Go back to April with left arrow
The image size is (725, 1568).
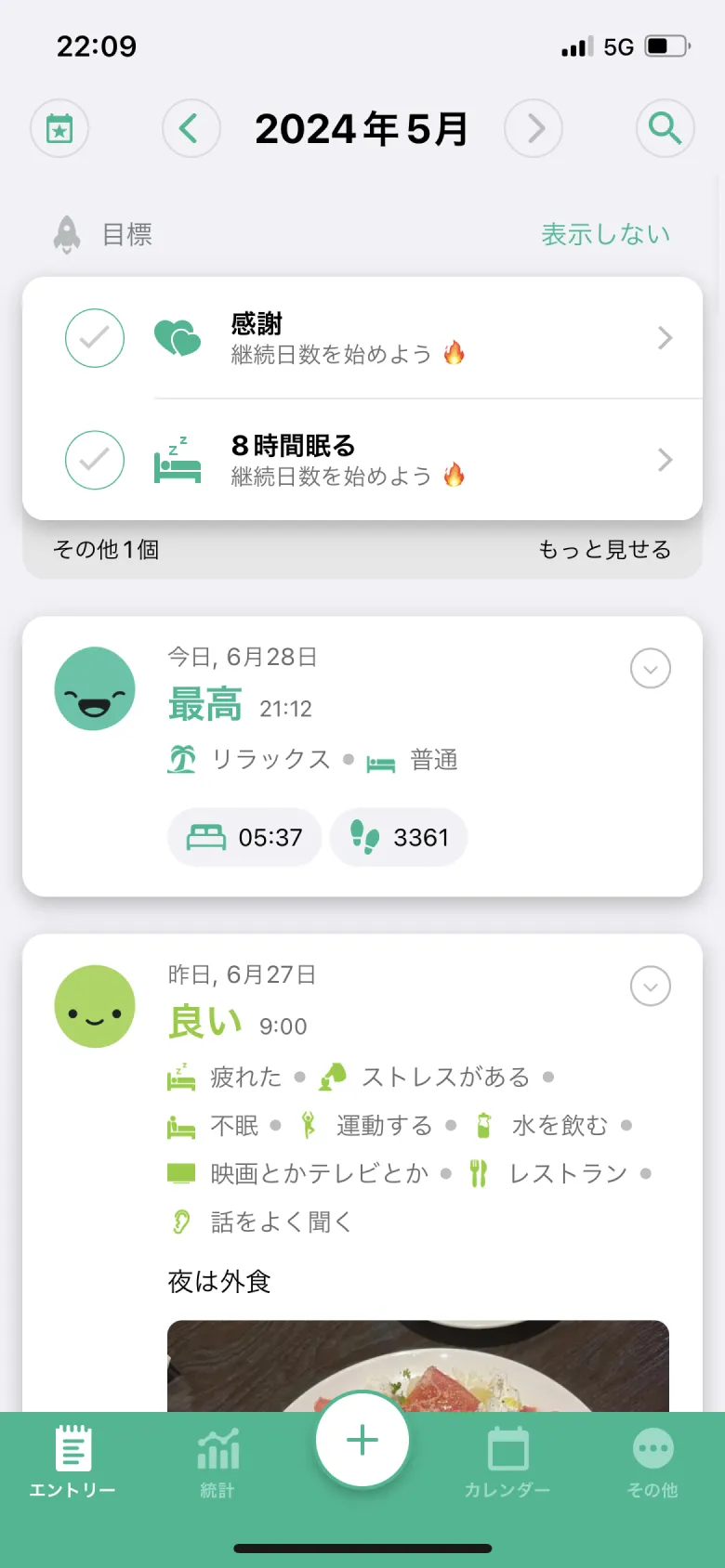[x=191, y=128]
